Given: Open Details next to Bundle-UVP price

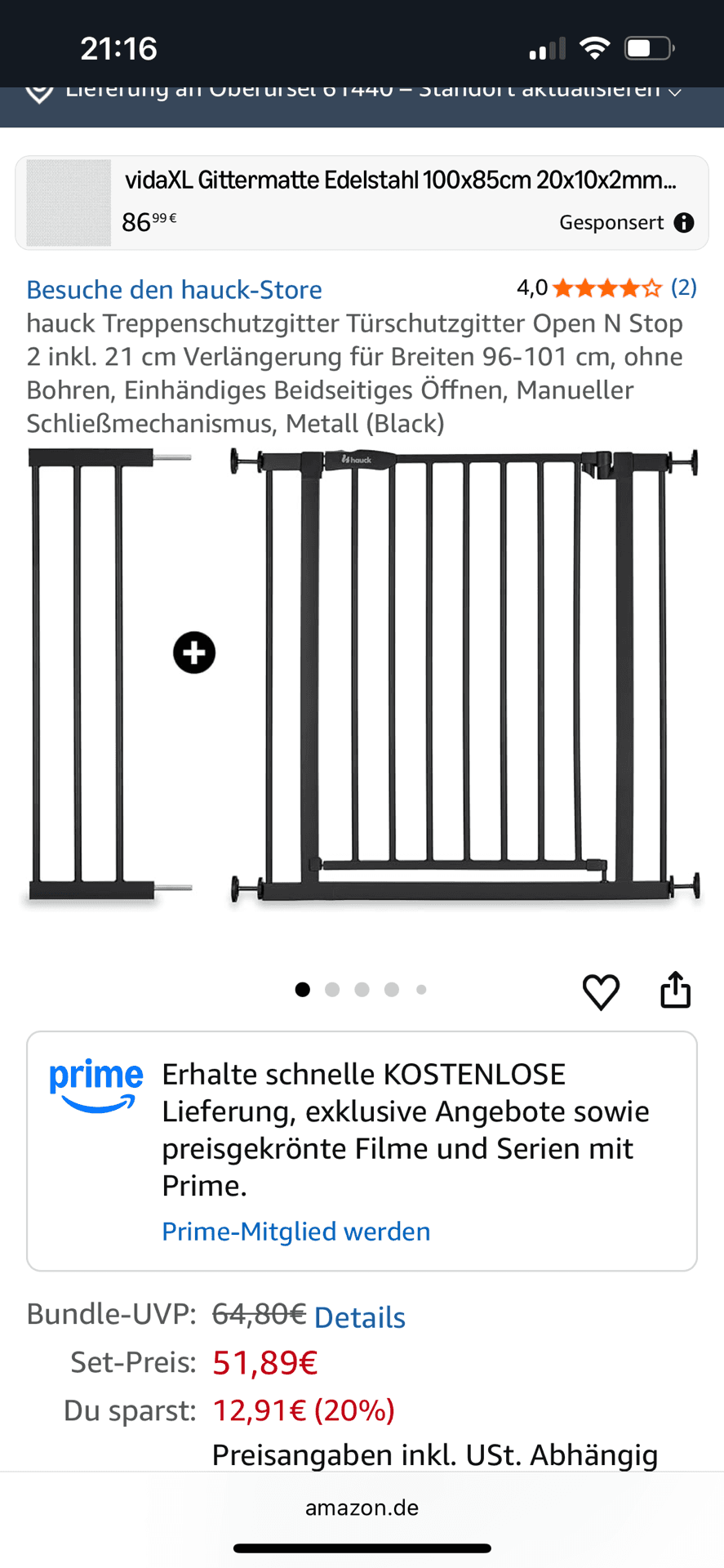Looking at the screenshot, I should (358, 1316).
